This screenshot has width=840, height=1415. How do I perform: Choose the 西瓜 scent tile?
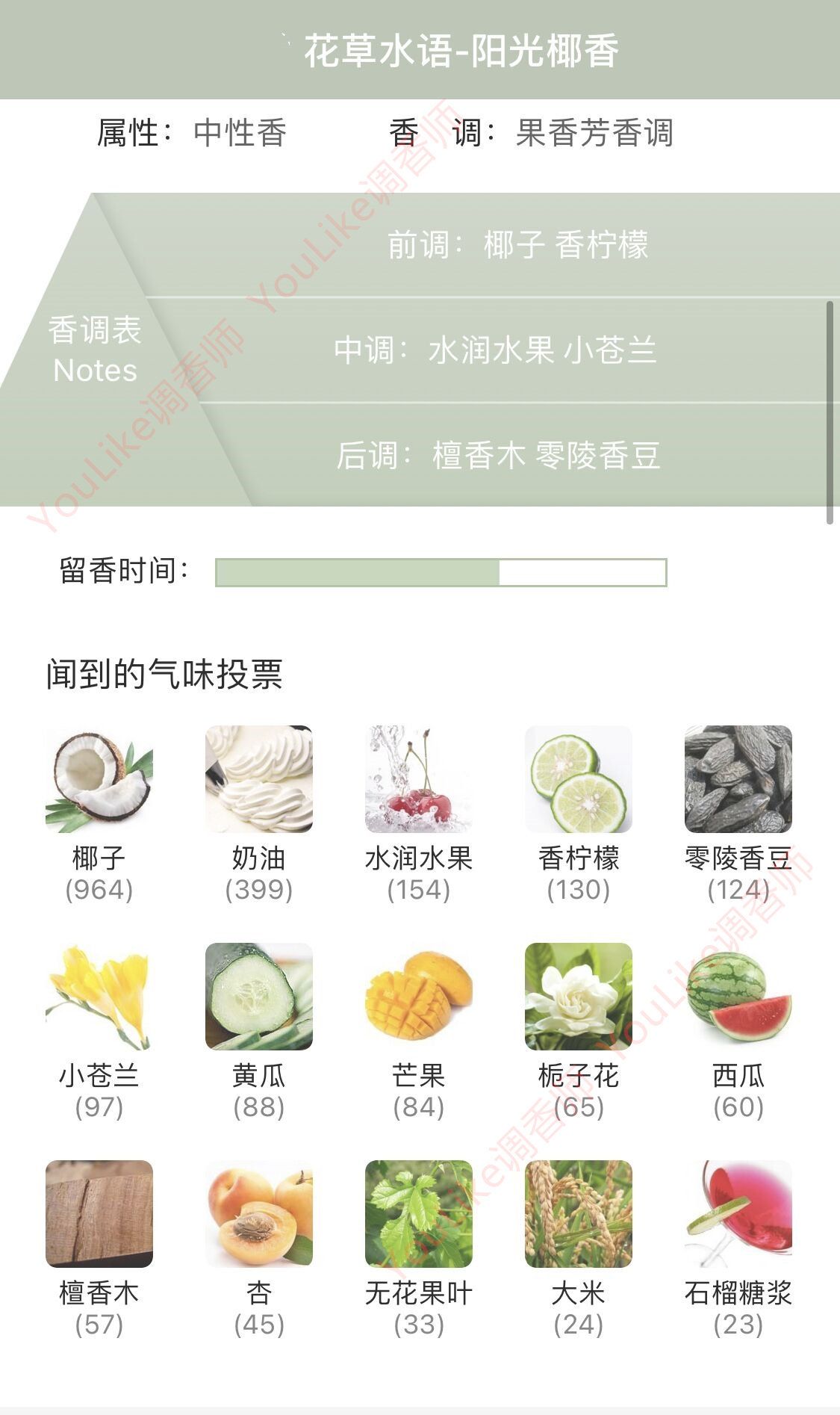click(738, 997)
